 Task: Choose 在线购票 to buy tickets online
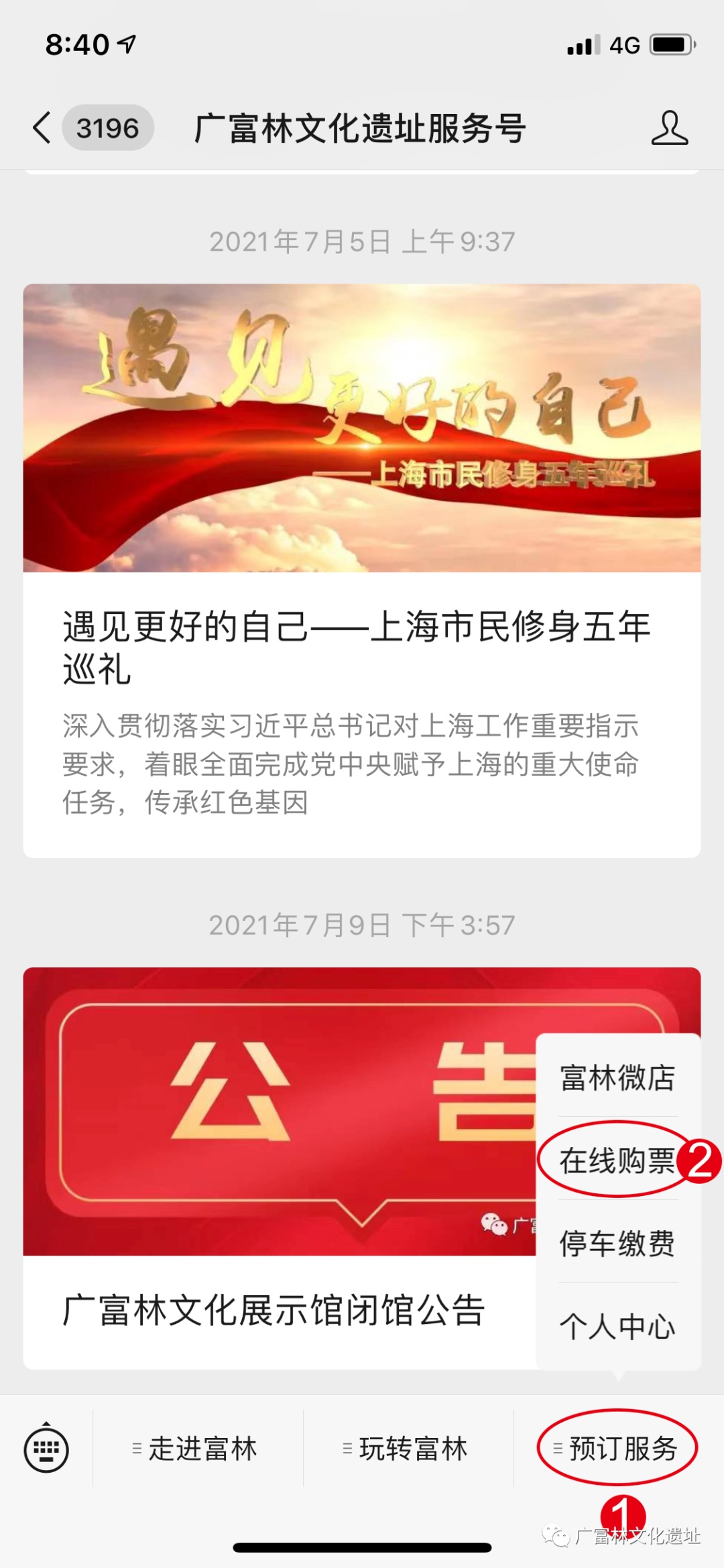coord(617,1161)
